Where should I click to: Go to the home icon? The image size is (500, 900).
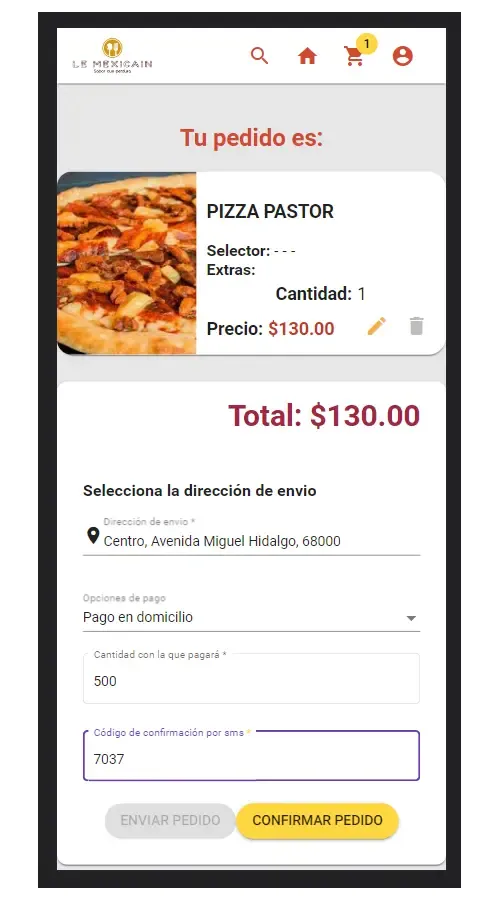click(x=308, y=56)
